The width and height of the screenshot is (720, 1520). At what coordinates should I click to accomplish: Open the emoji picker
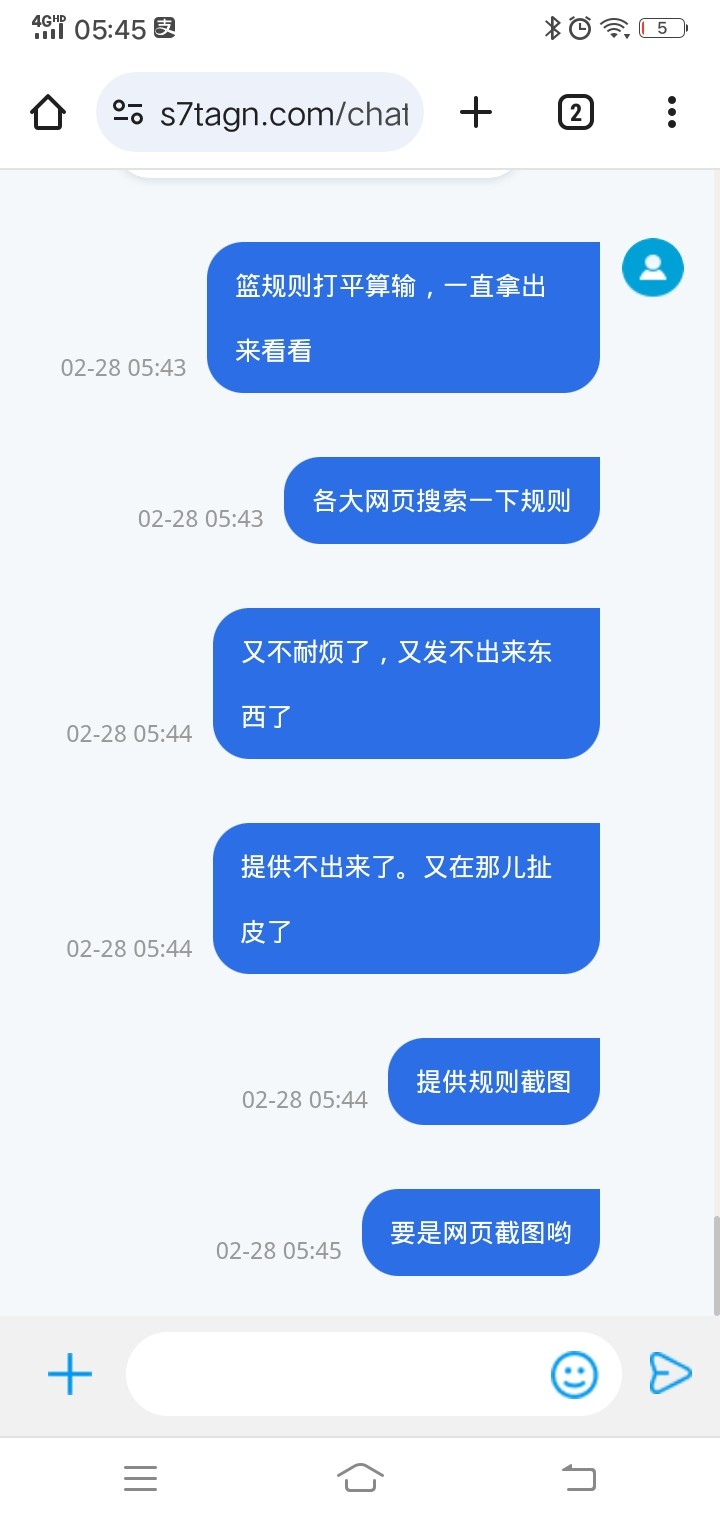pyautogui.click(x=574, y=1374)
